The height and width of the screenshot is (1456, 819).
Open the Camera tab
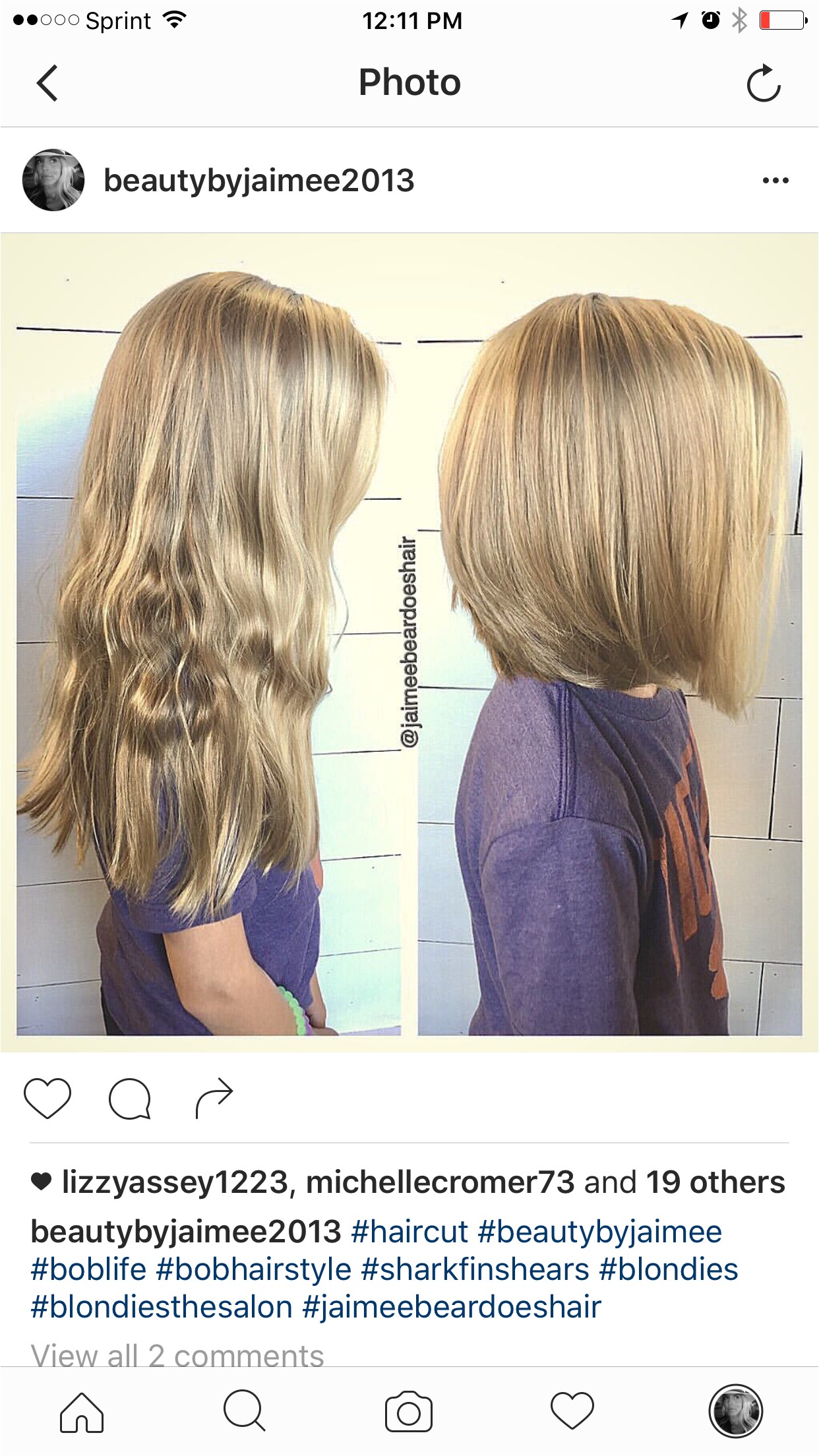[409, 1412]
